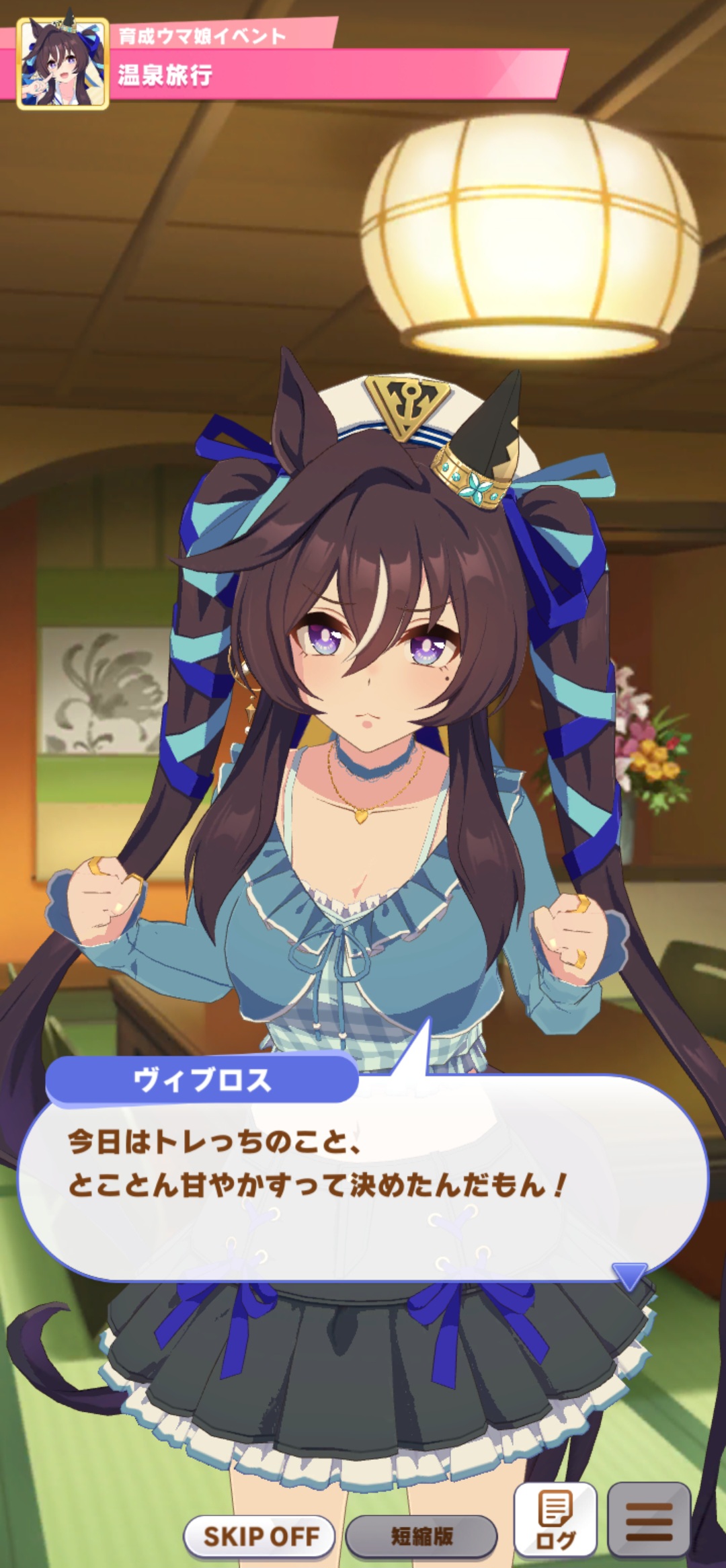Open the ログ dialogue log
Screen dimensions: 726x1568
click(x=555, y=1520)
